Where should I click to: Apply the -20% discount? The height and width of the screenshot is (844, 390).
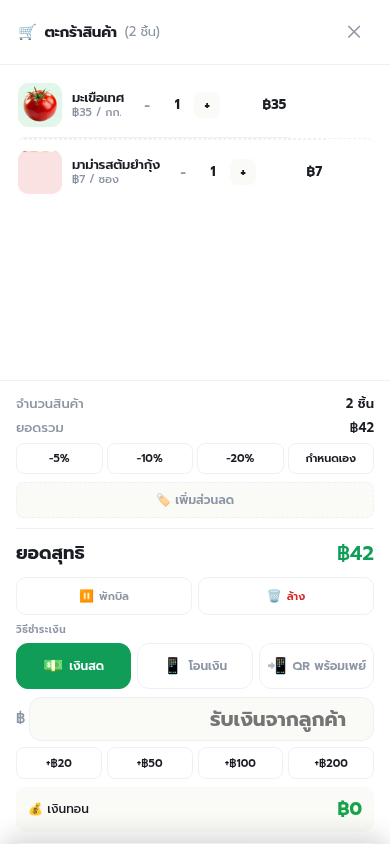pos(240,459)
